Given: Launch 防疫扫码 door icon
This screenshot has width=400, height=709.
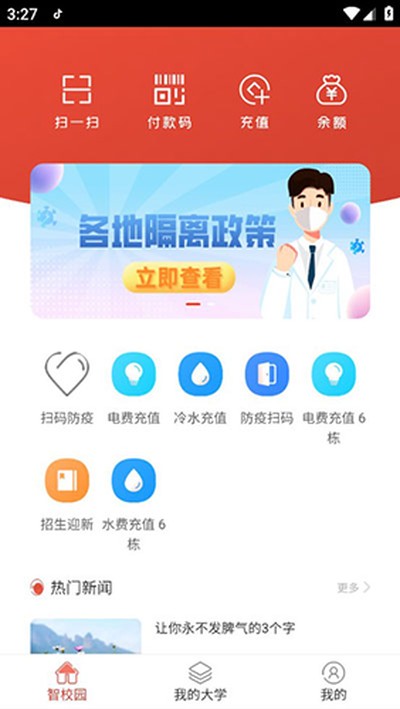Looking at the screenshot, I should [267, 388].
